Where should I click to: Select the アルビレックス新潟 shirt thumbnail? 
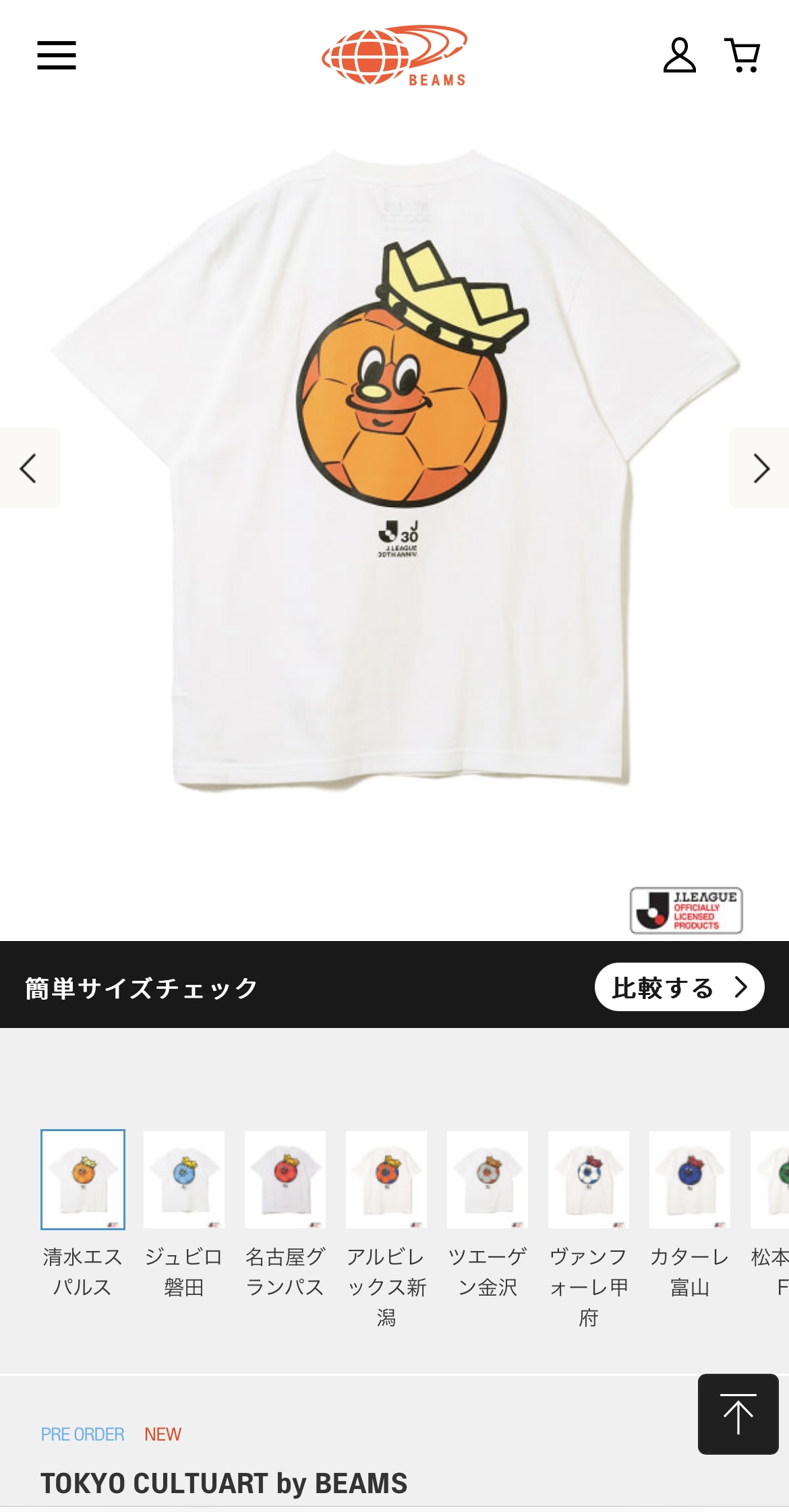click(x=386, y=1179)
